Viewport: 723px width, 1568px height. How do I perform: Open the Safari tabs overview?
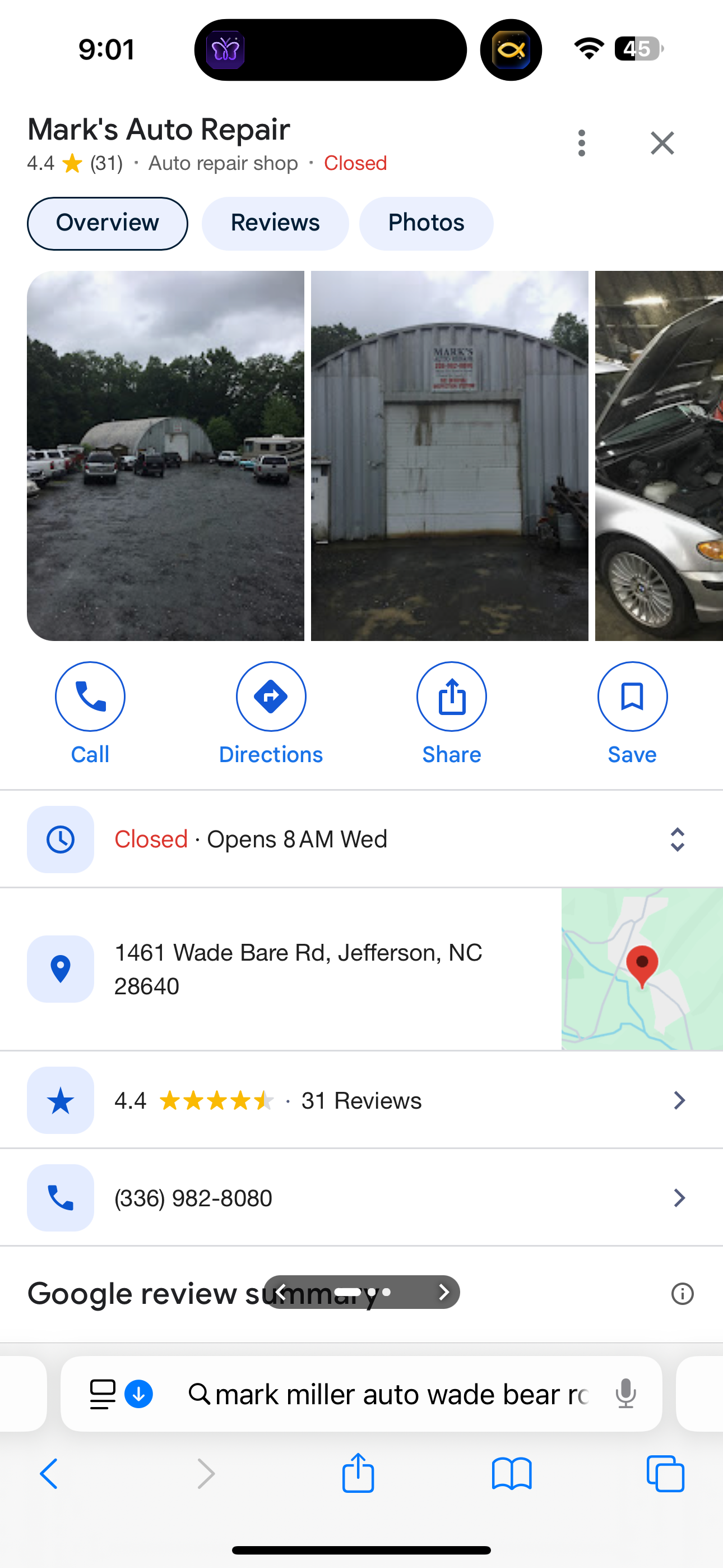(665, 1474)
